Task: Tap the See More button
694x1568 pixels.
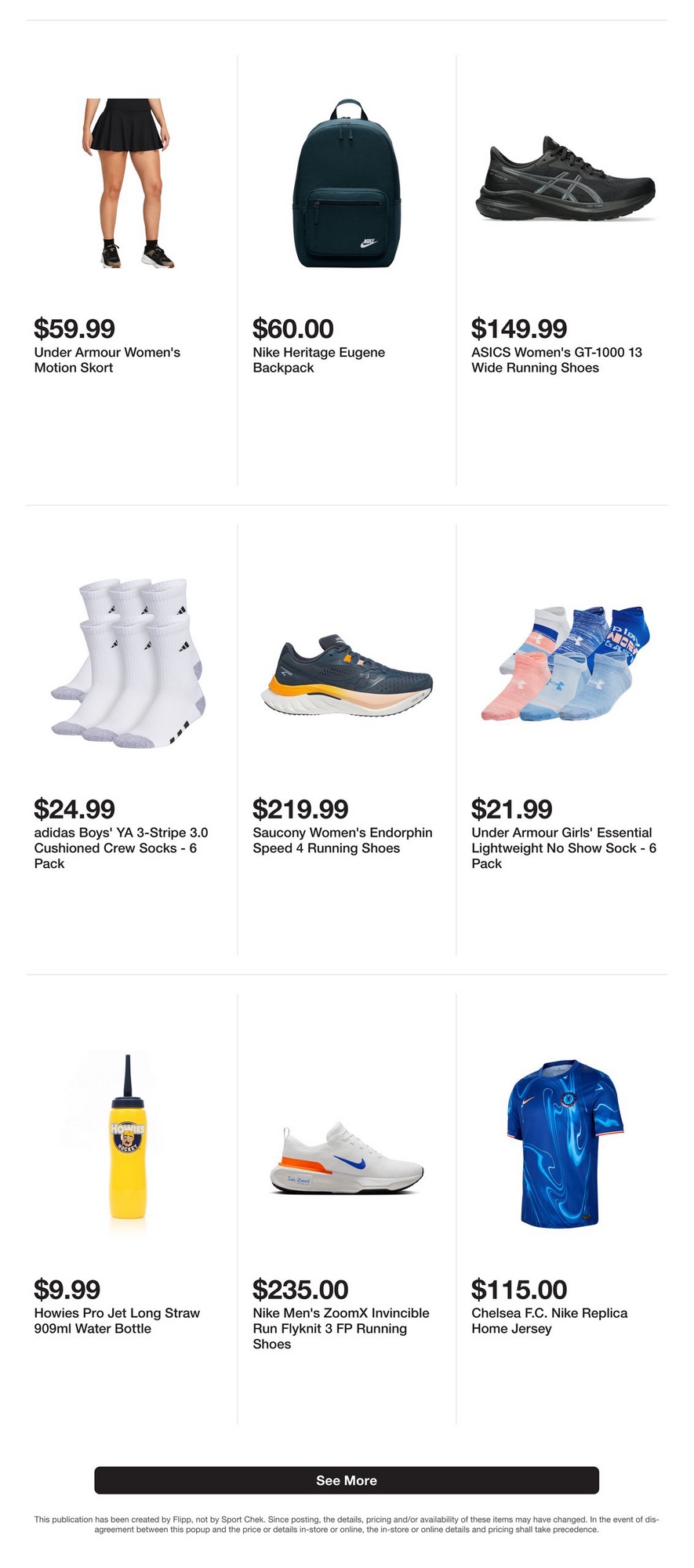Action: point(346,1480)
